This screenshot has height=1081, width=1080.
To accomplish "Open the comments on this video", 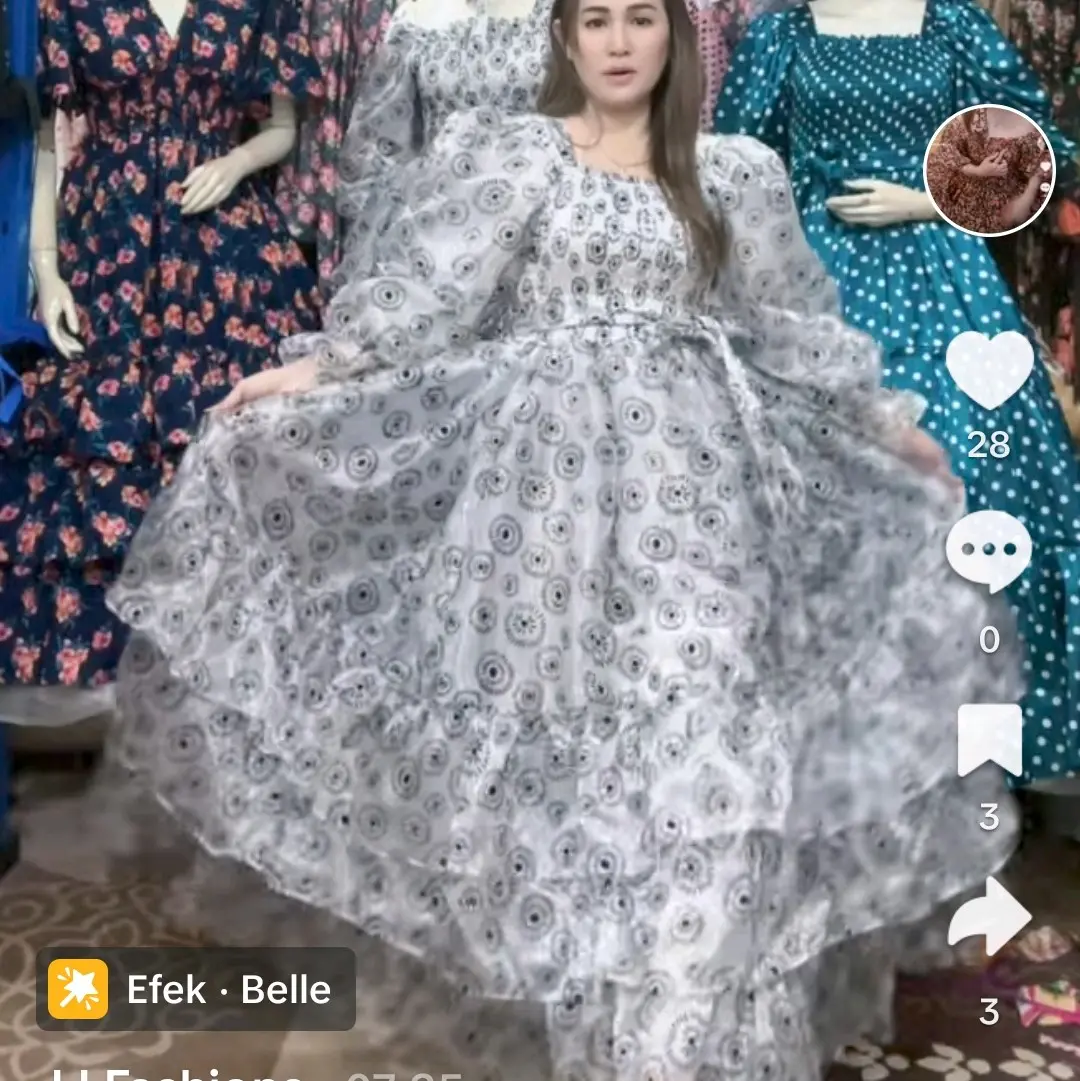I will click(x=988, y=551).
